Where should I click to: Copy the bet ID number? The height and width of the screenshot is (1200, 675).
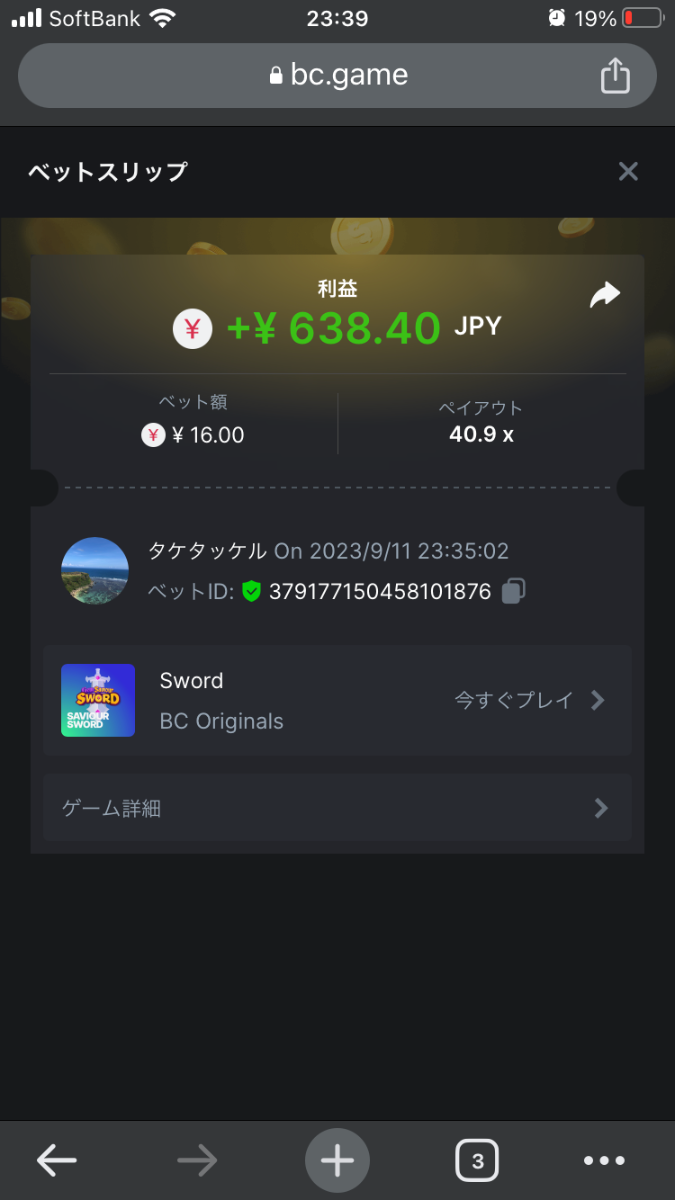(513, 591)
